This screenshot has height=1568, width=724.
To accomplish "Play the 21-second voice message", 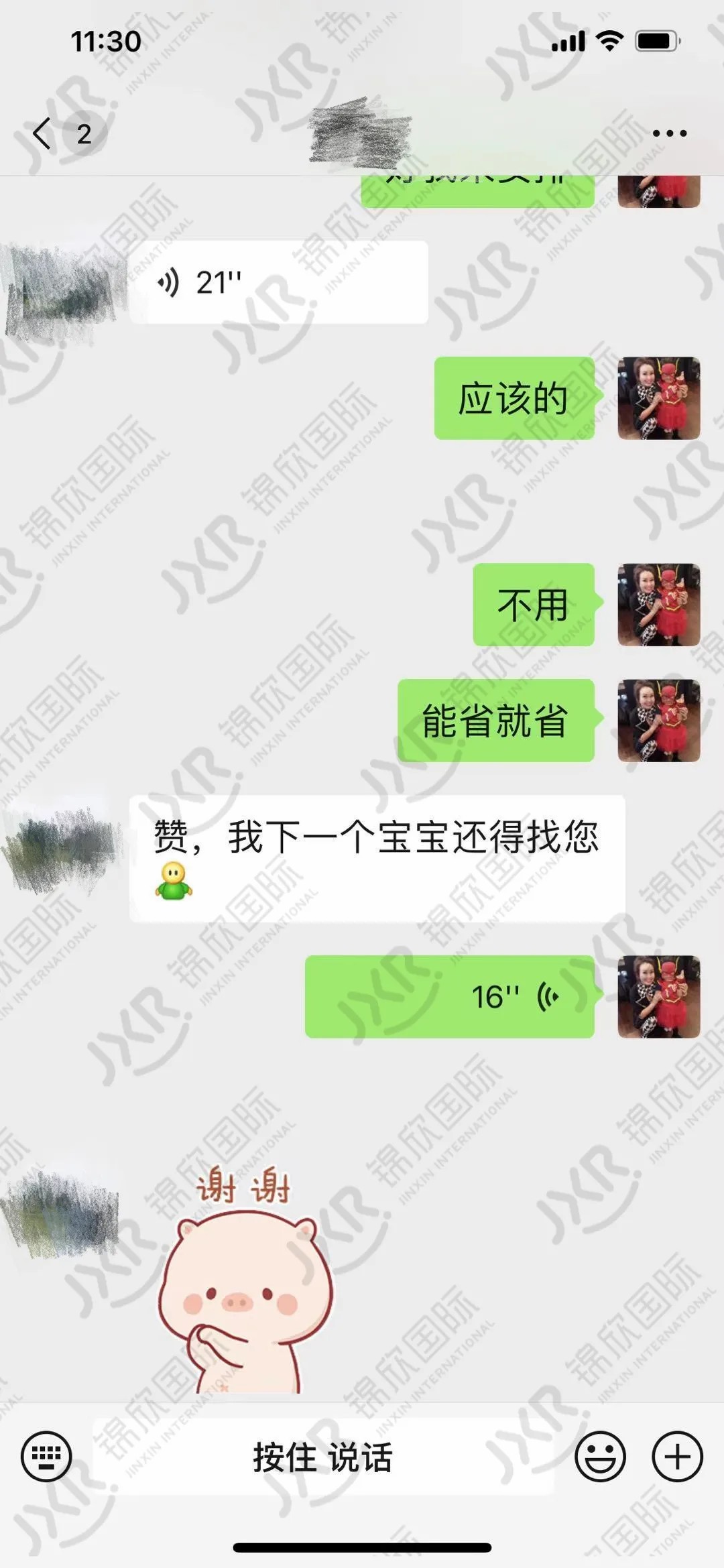I will click(278, 282).
